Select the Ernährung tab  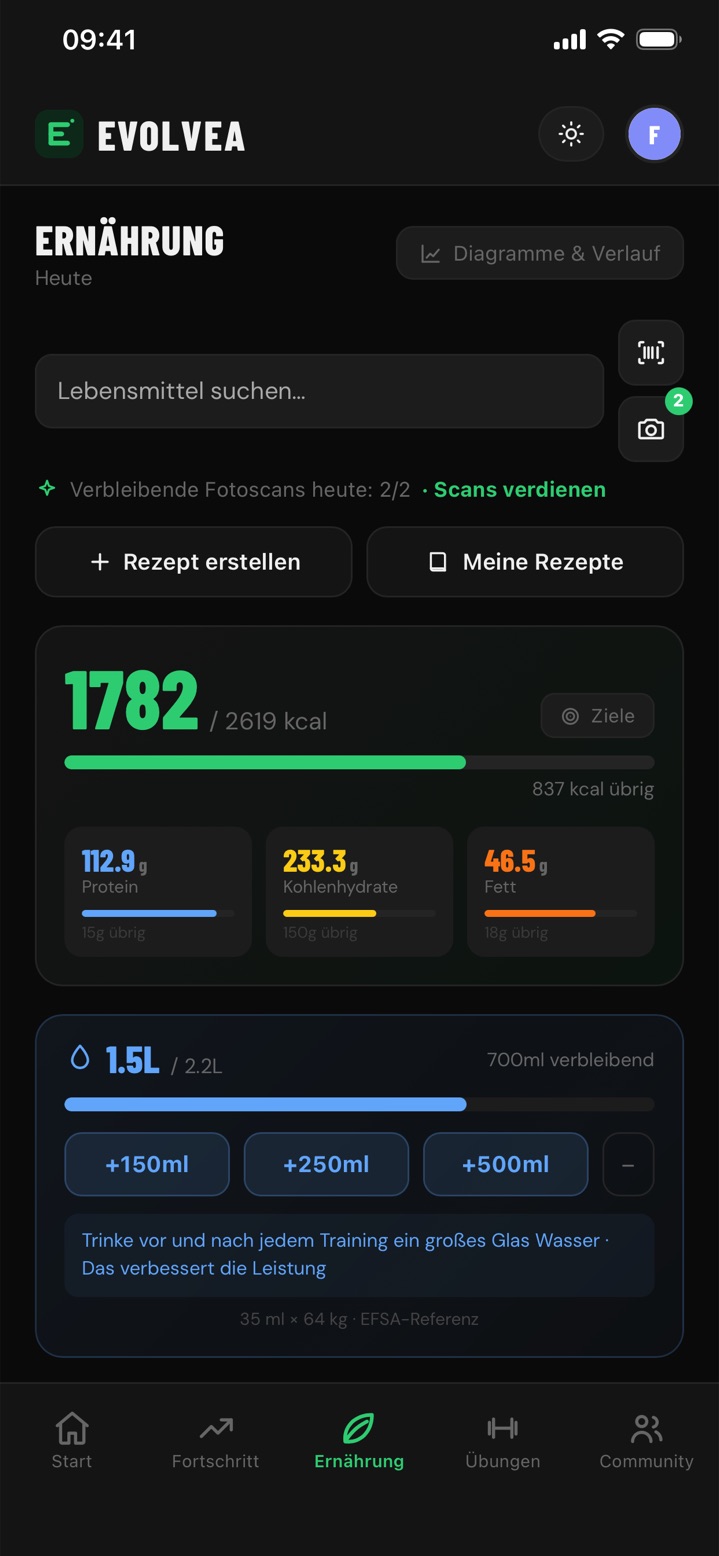[x=359, y=1441]
